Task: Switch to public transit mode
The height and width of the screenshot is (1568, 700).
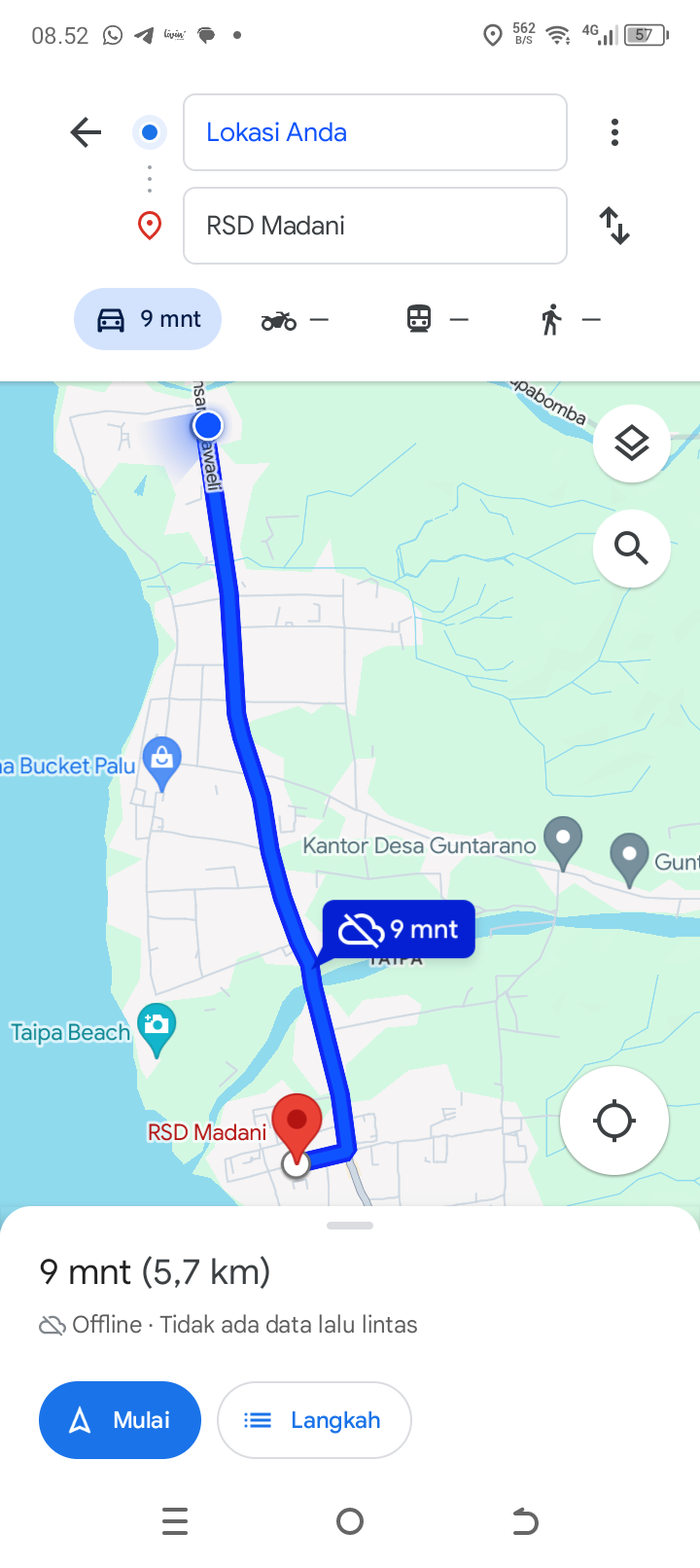Action: pyautogui.click(x=437, y=319)
